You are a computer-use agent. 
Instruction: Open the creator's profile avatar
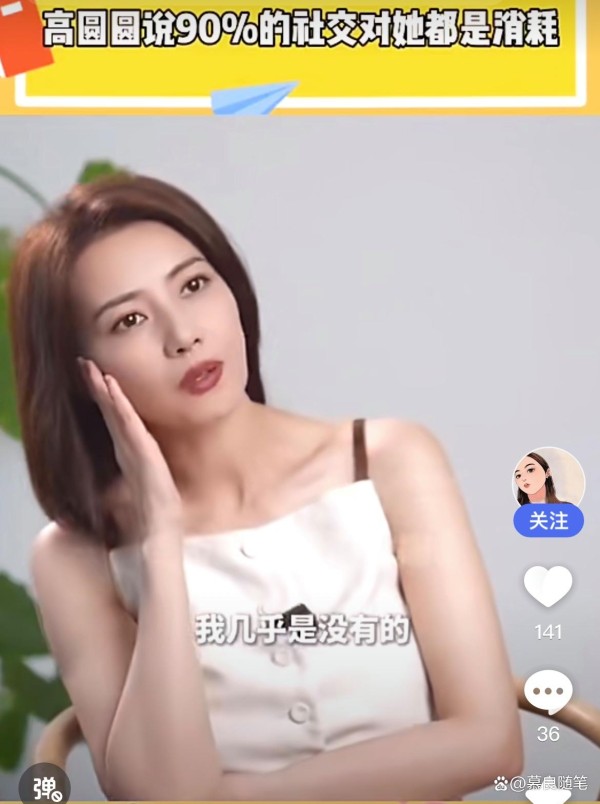coord(548,478)
